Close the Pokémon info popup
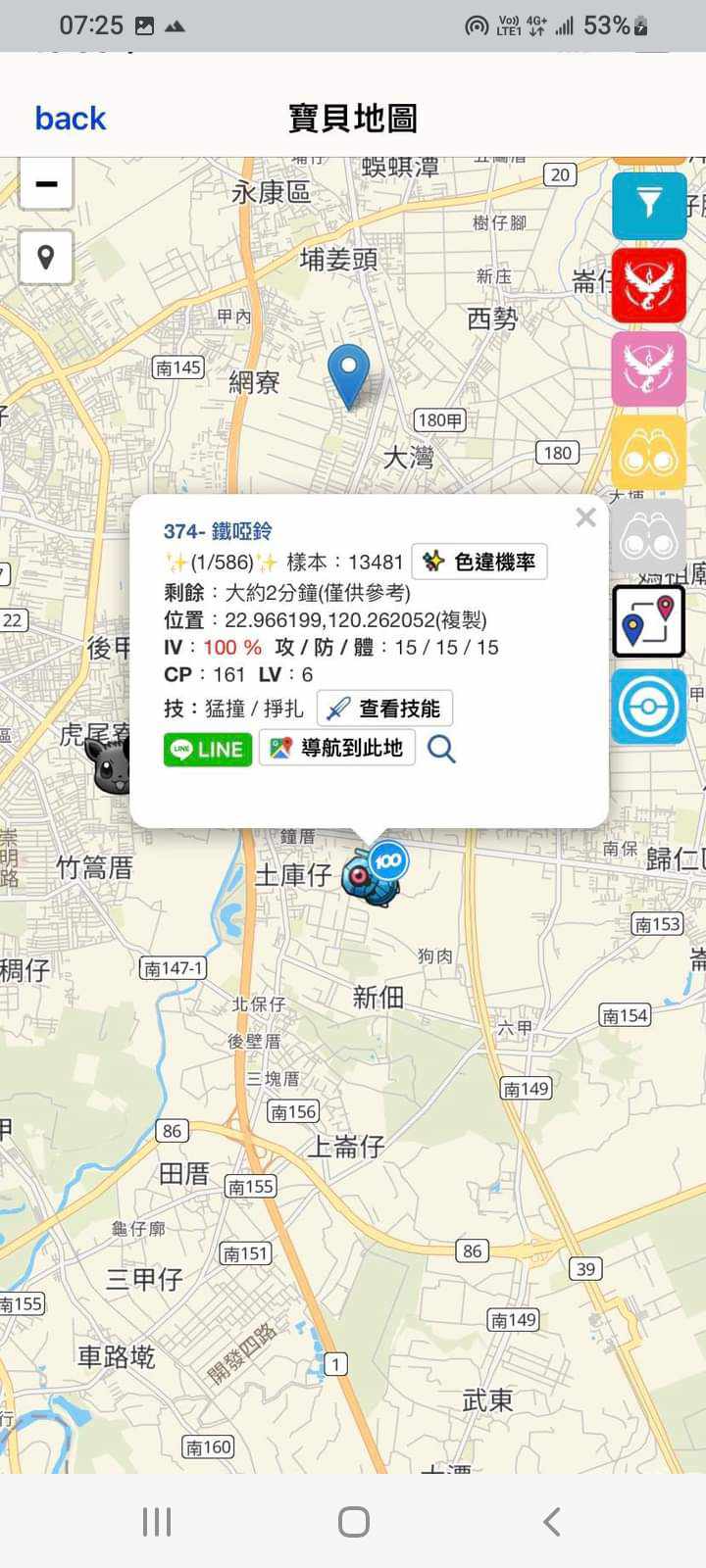The width and height of the screenshot is (706, 1568). [x=586, y=517]
